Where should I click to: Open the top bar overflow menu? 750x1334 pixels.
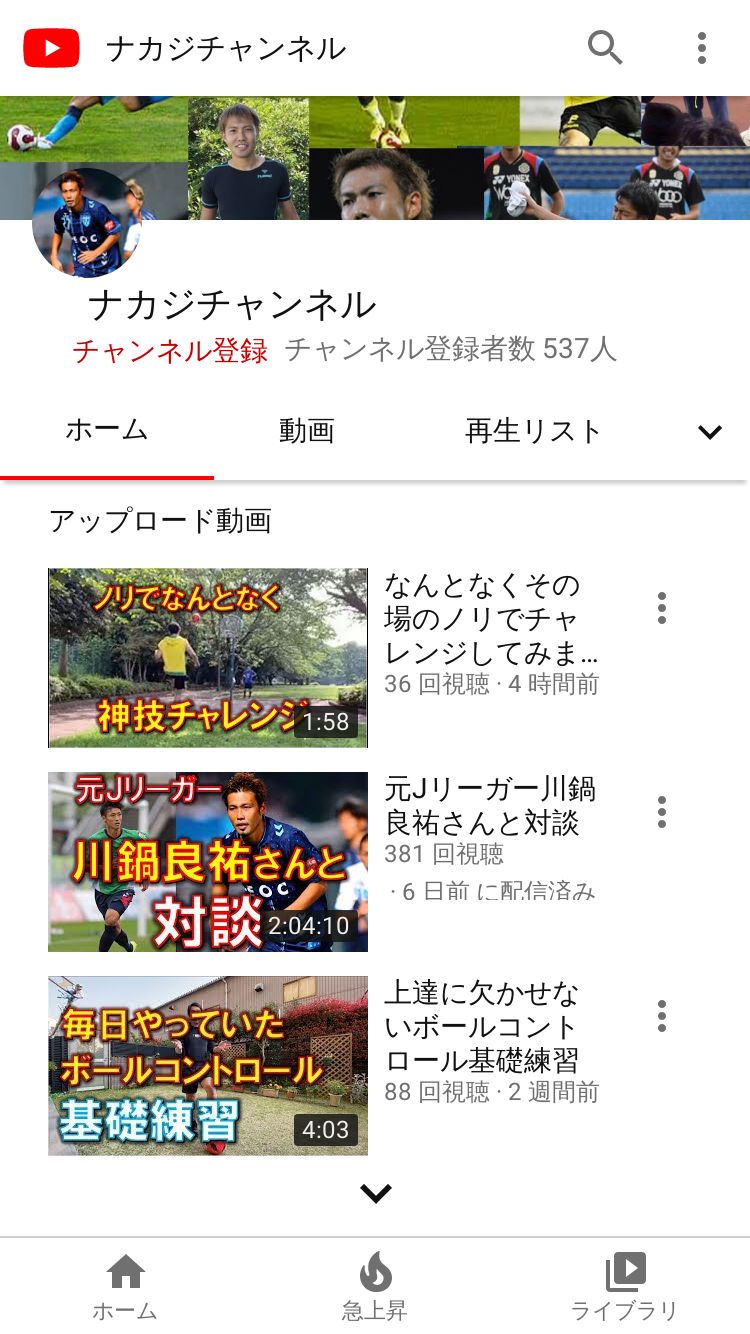[x=702, y=48]
